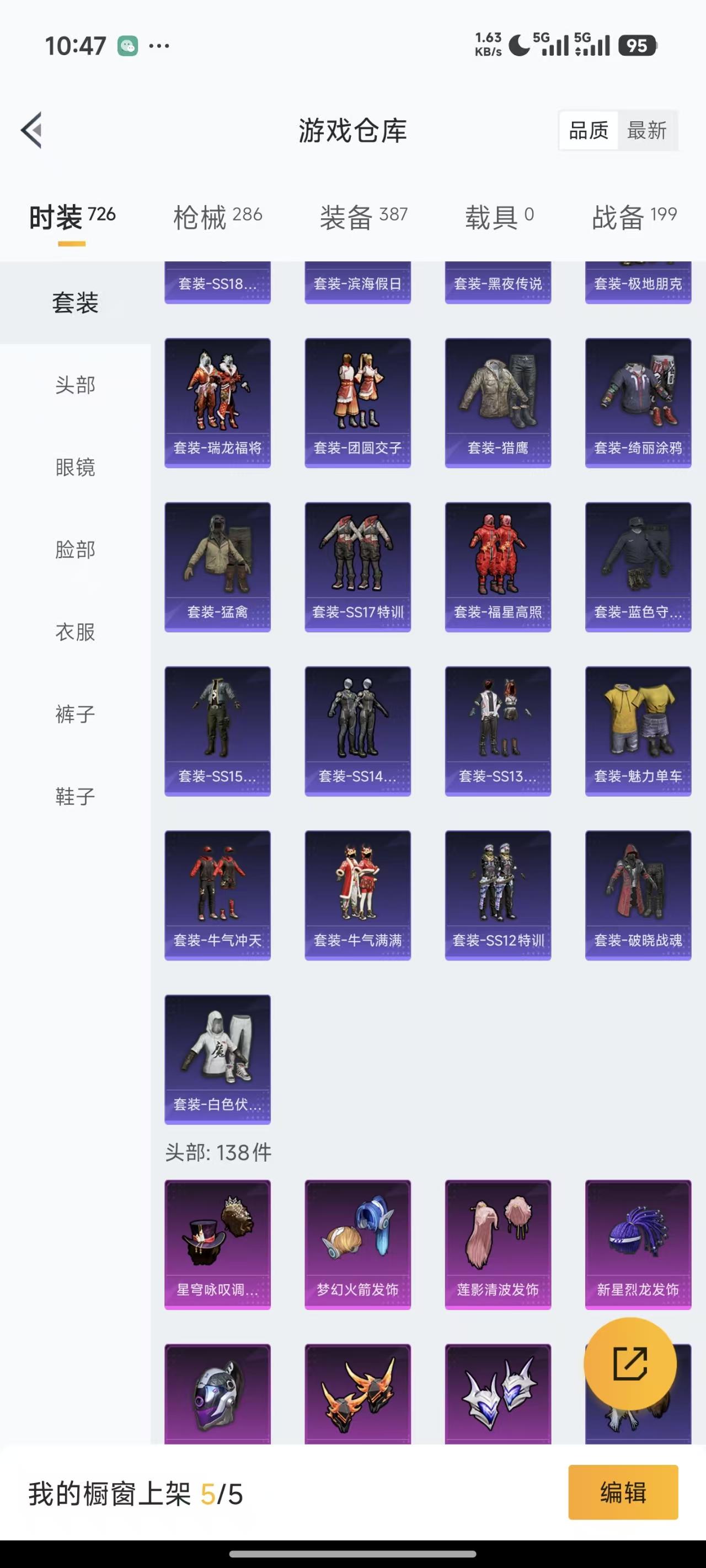Tap the silver helmet icon in bottom row
Image resolution: width=706 pixels, height=1568 pixels.
tap(217, 1394)
